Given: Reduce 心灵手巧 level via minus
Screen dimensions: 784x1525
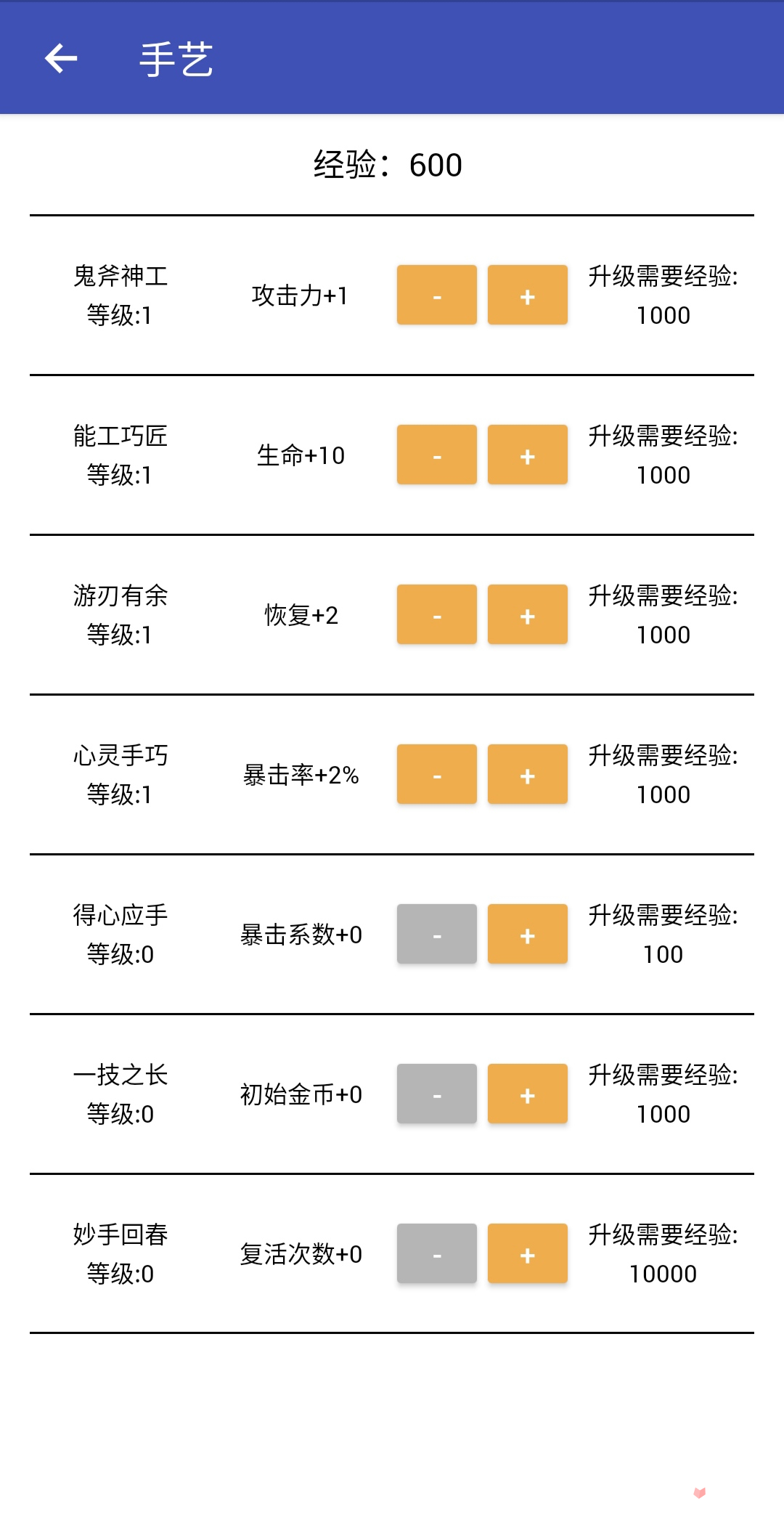Looking at the screenshot, I should pos(436,774).
